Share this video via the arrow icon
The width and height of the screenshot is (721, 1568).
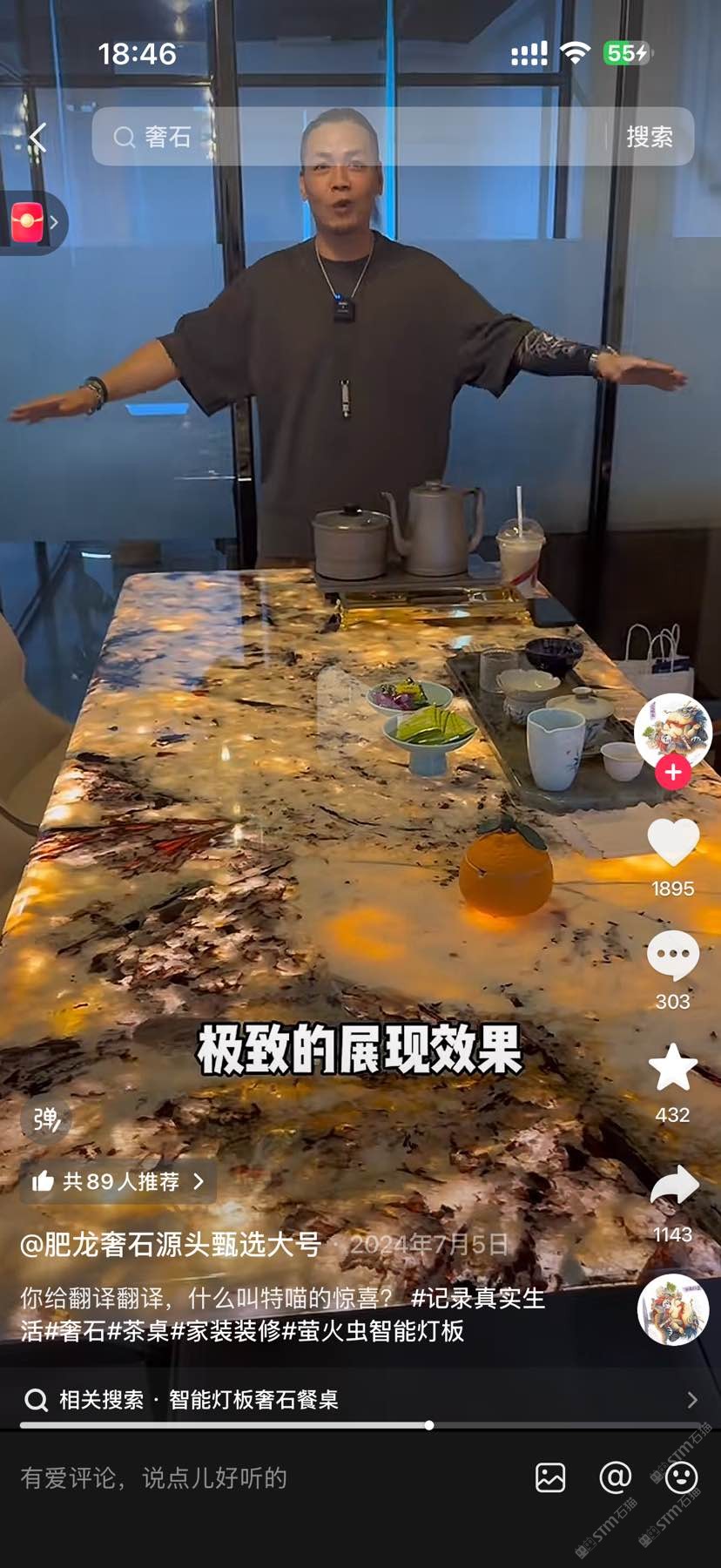point(673,1186)
